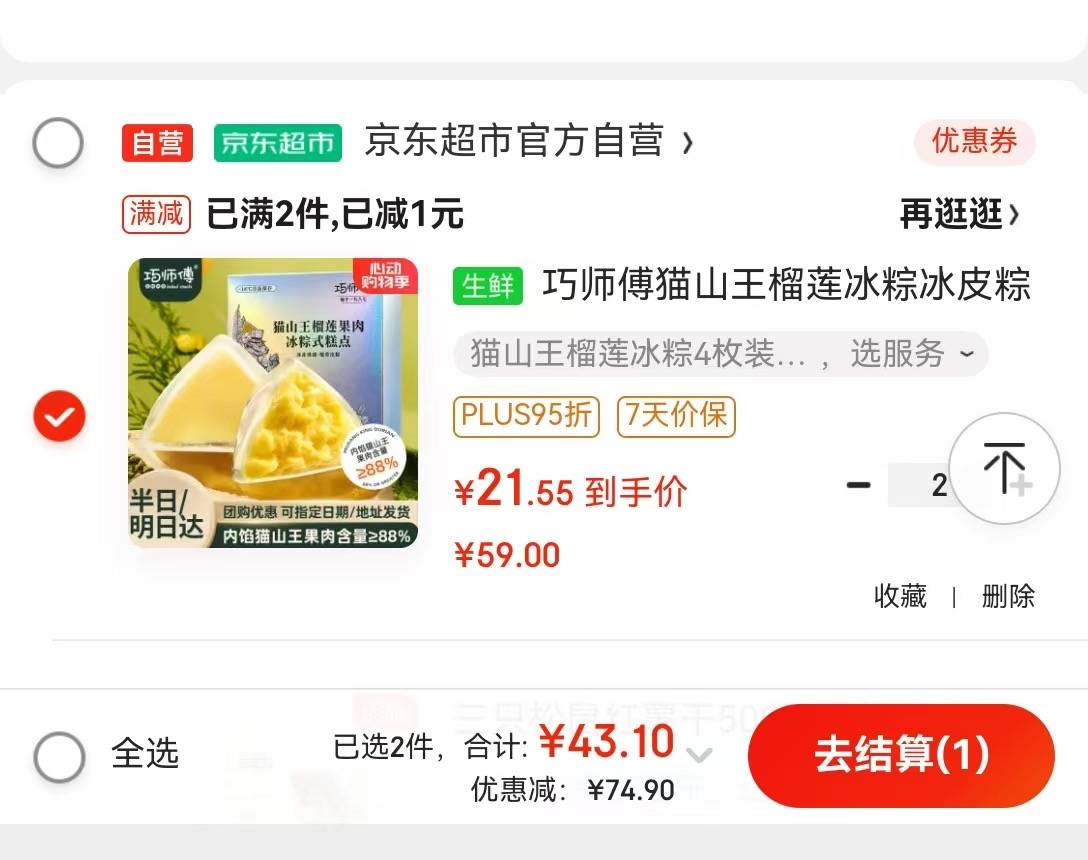Proceed with 去结算(1) checkout button
Screen dimensions: 1088x860
tap(901, 755)
